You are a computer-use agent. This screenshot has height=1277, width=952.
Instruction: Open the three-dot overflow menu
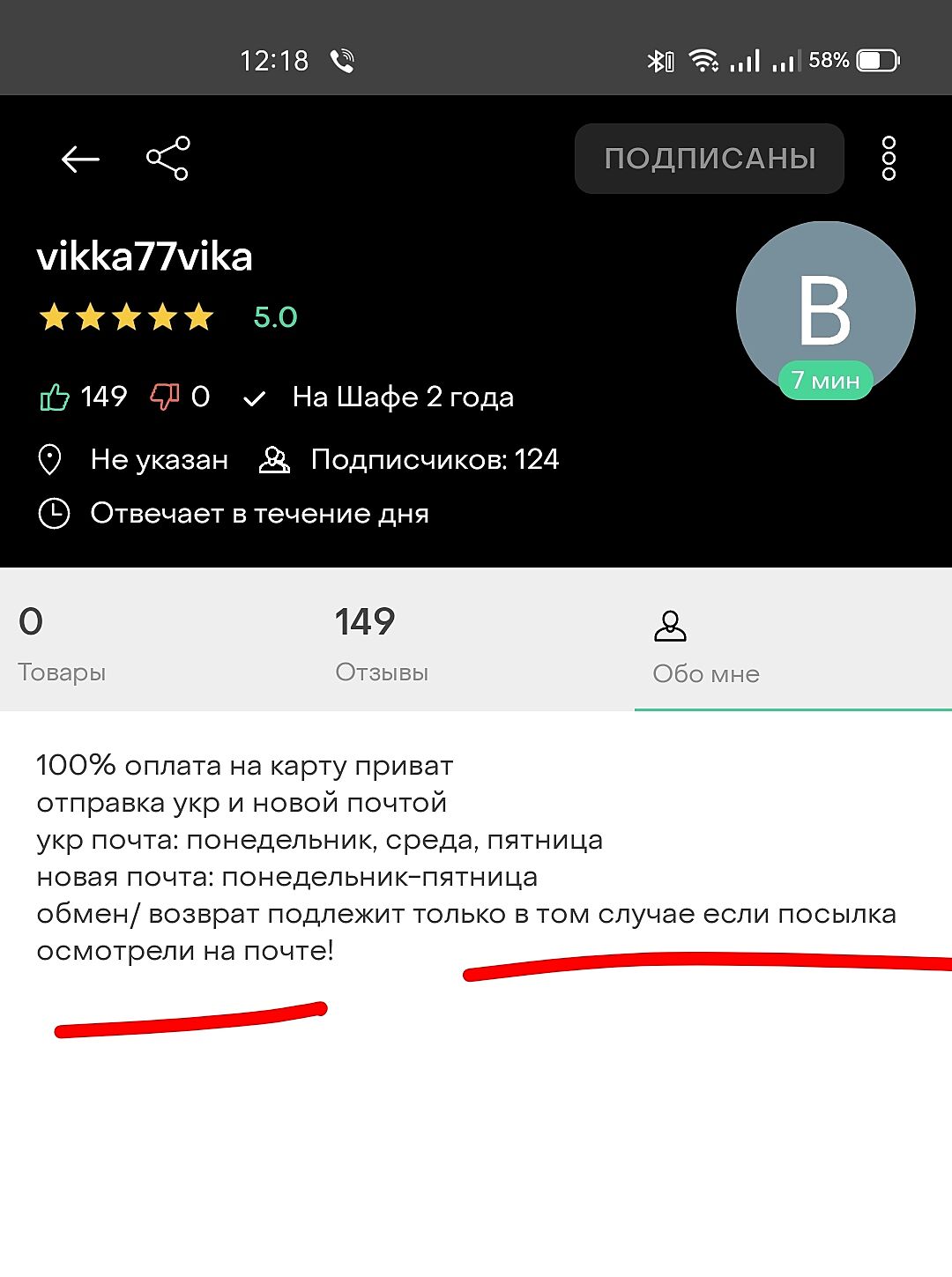[x=889, y=159]
